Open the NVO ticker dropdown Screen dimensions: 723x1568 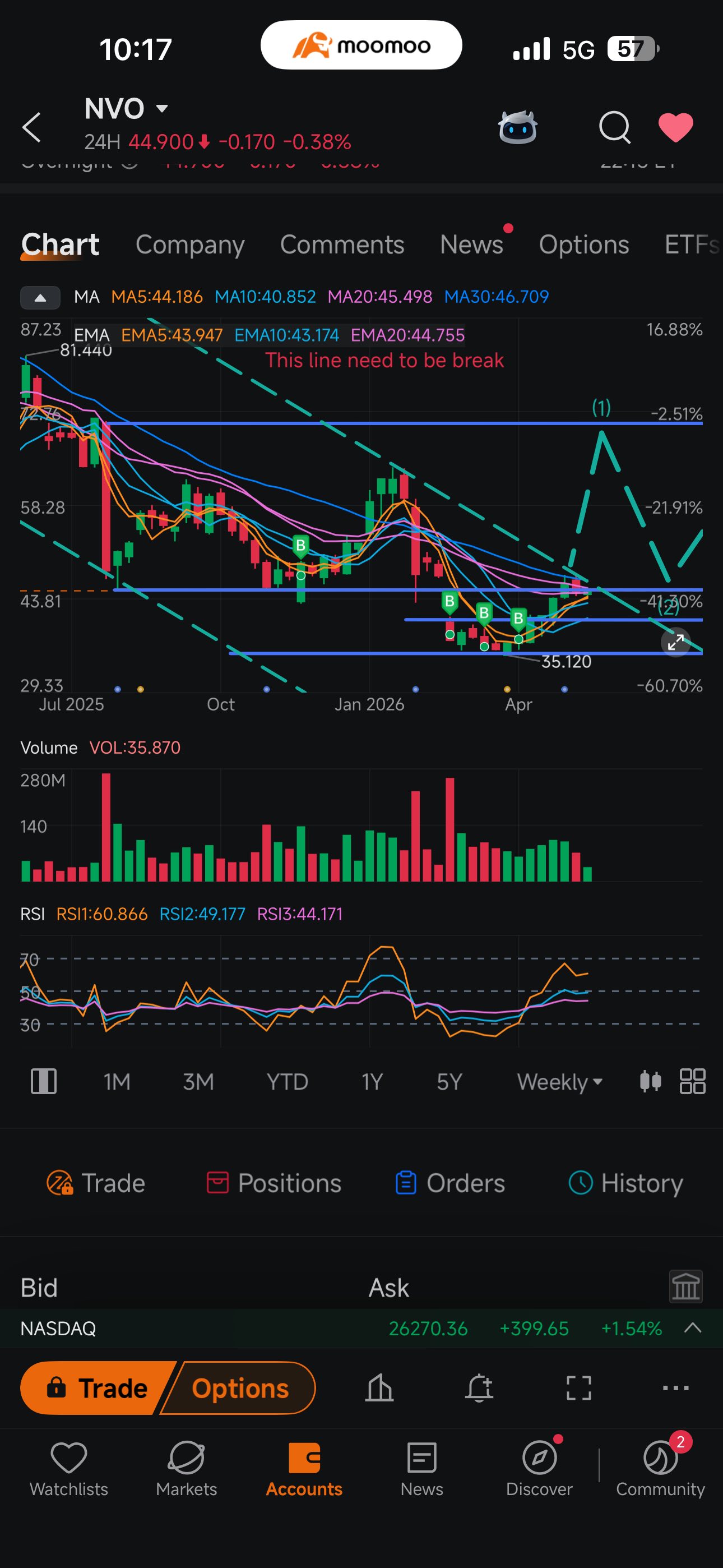click(126, 109)
